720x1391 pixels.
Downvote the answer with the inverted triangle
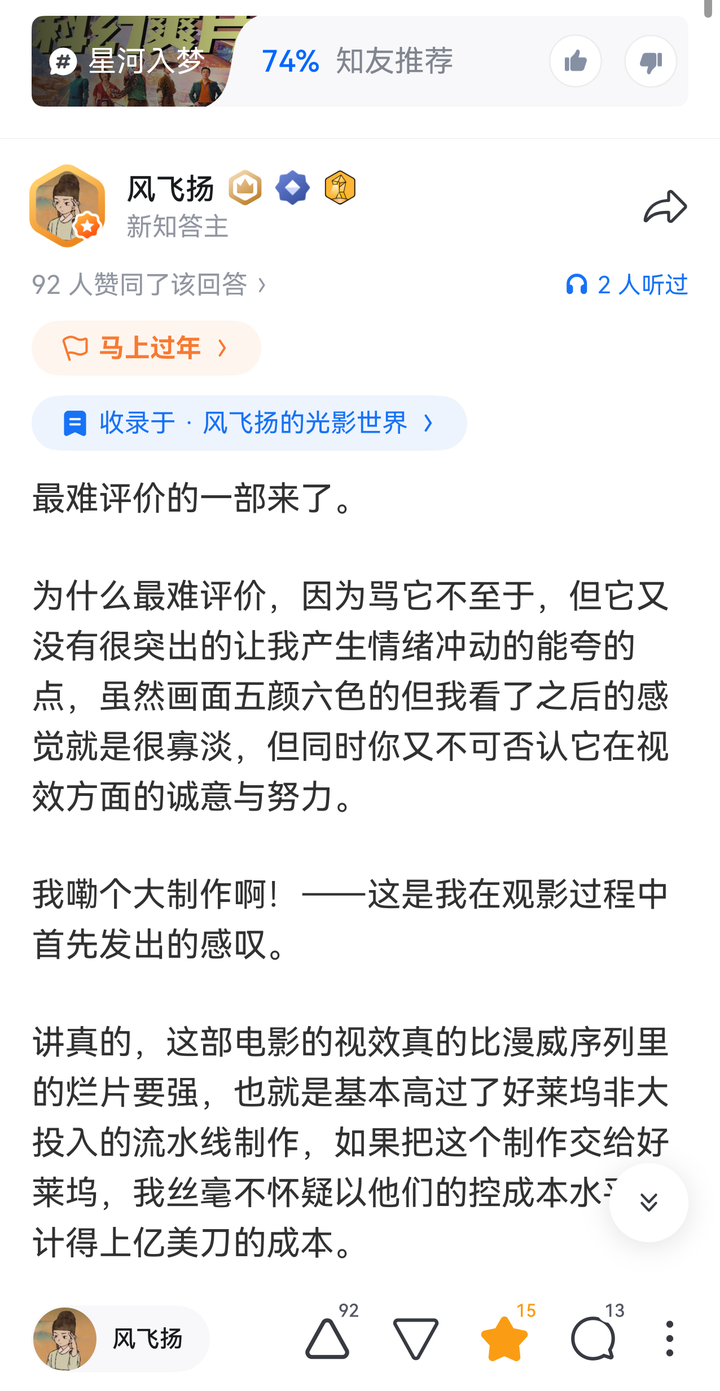coord(415,1338)
